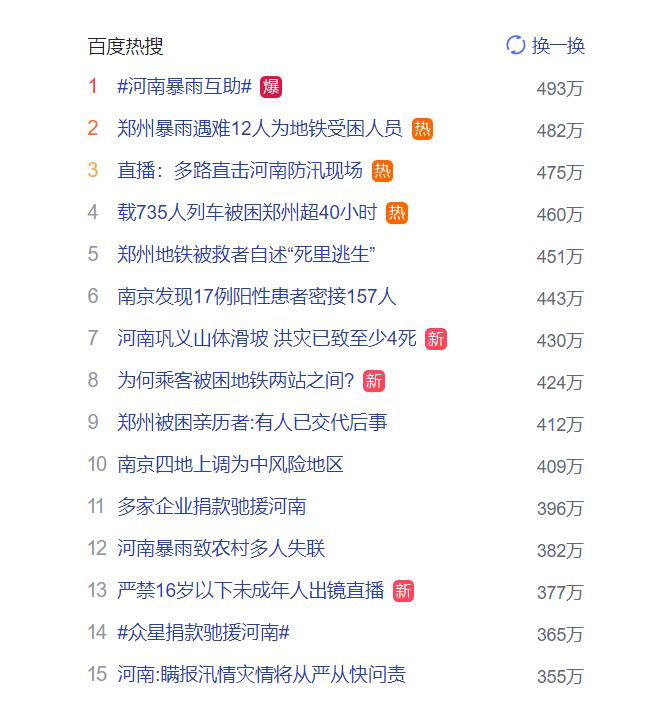The width and height of the screenshot is (649, 708).
Task: Open 严禁16岁以下未成年人出镜直播
Action: pos(251,591)
